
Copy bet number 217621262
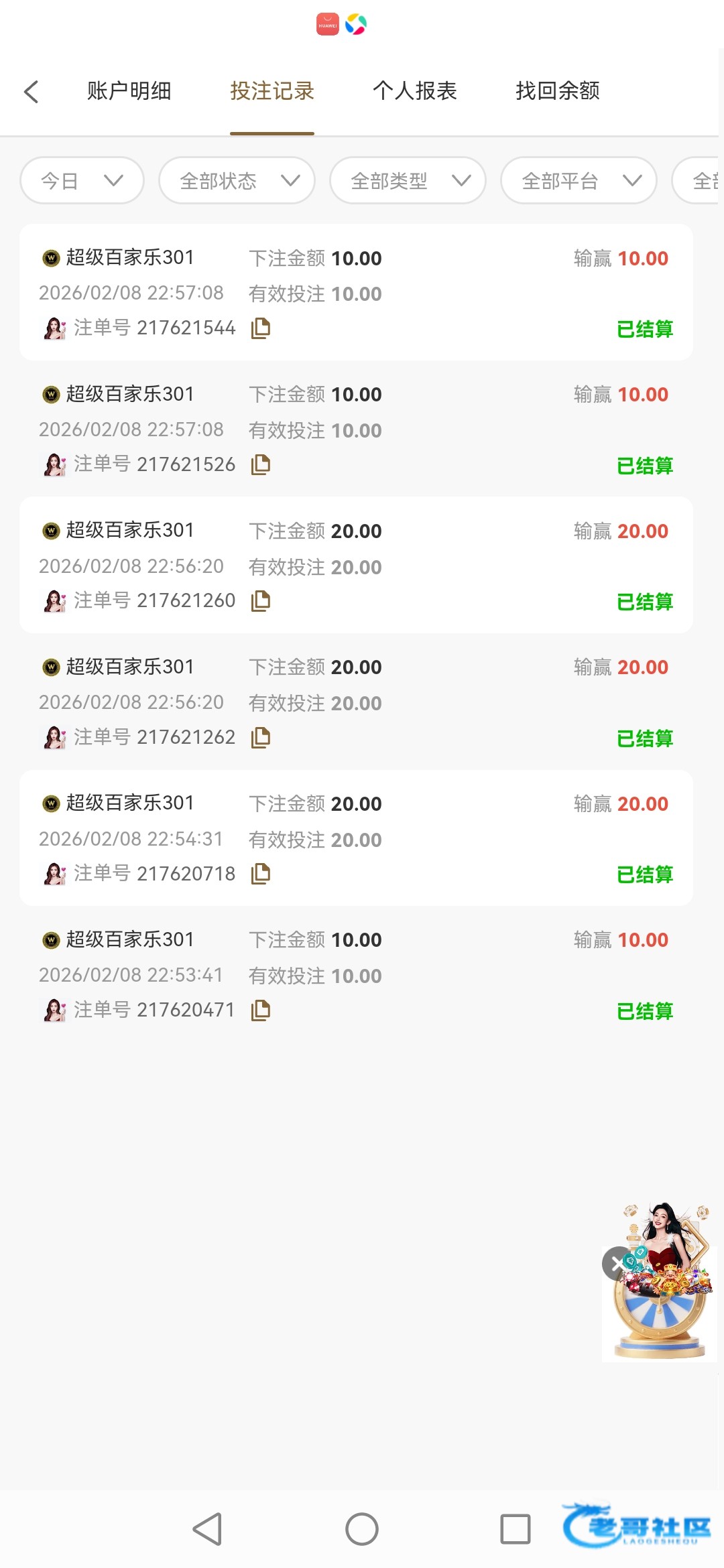pos(261,738)
